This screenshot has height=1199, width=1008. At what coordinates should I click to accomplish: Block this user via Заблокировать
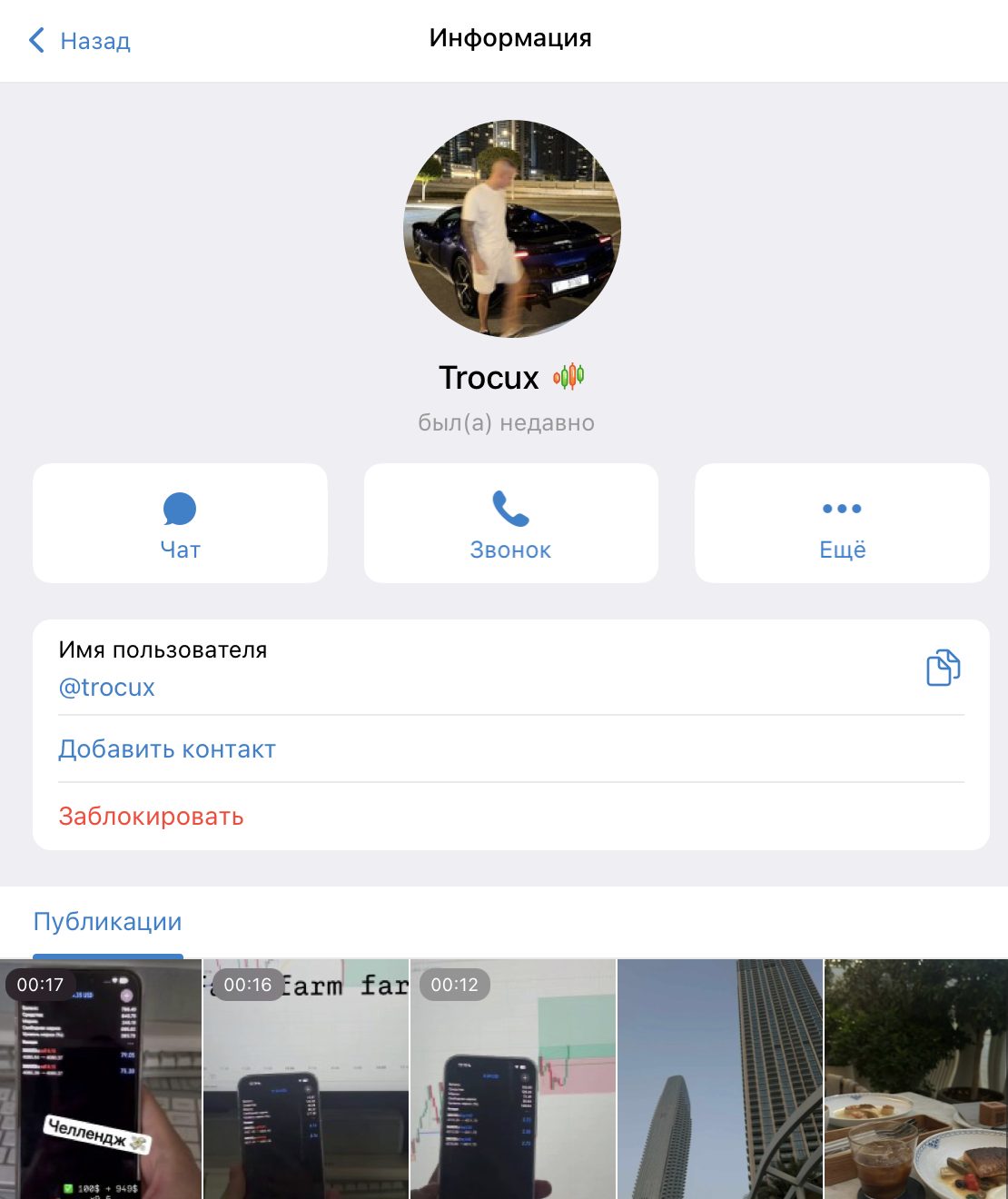point(152,817)
